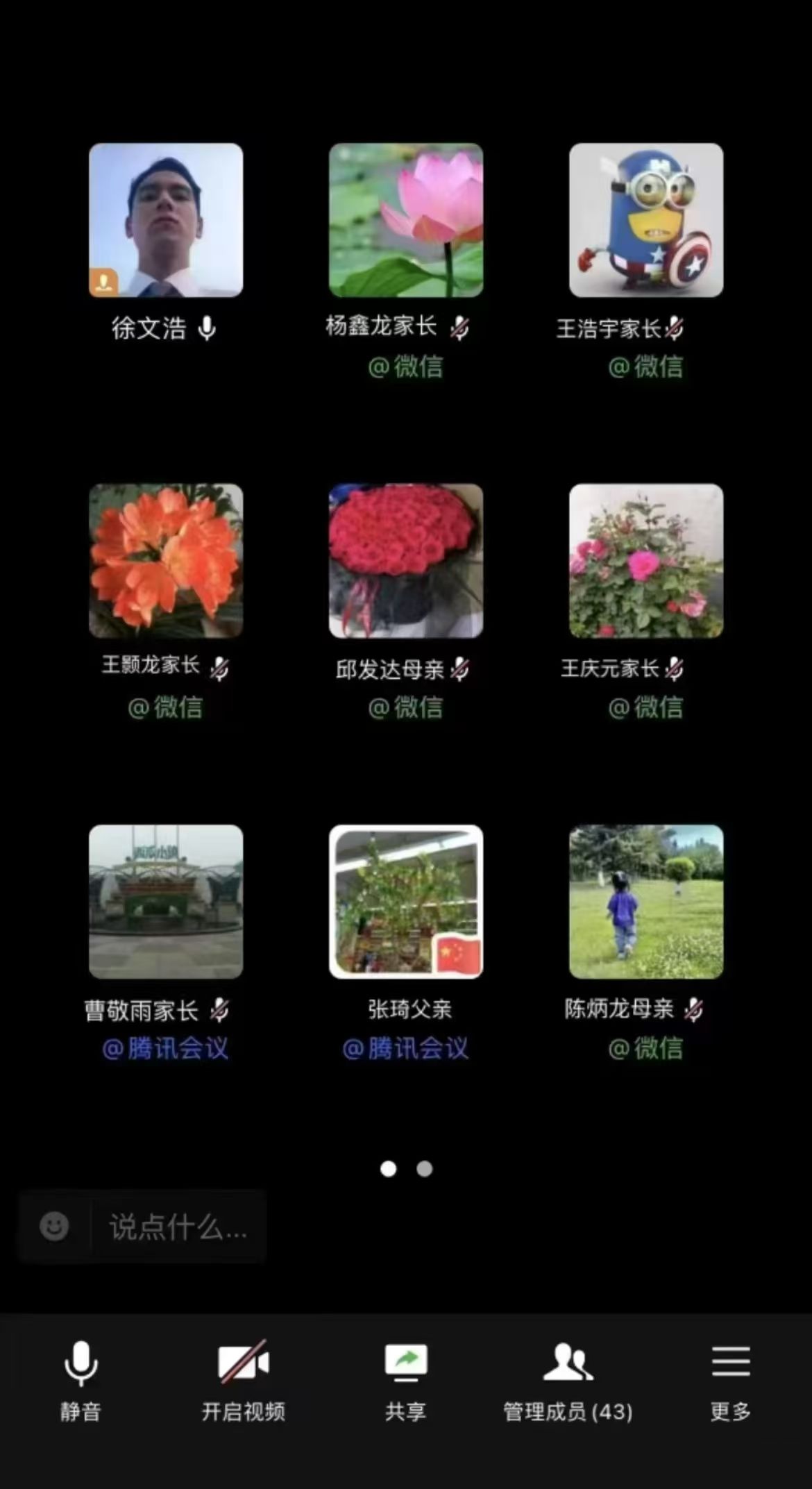The image size is (812, 1489).
Task: Turn on camera via 开启视频
Action: 243,1379
